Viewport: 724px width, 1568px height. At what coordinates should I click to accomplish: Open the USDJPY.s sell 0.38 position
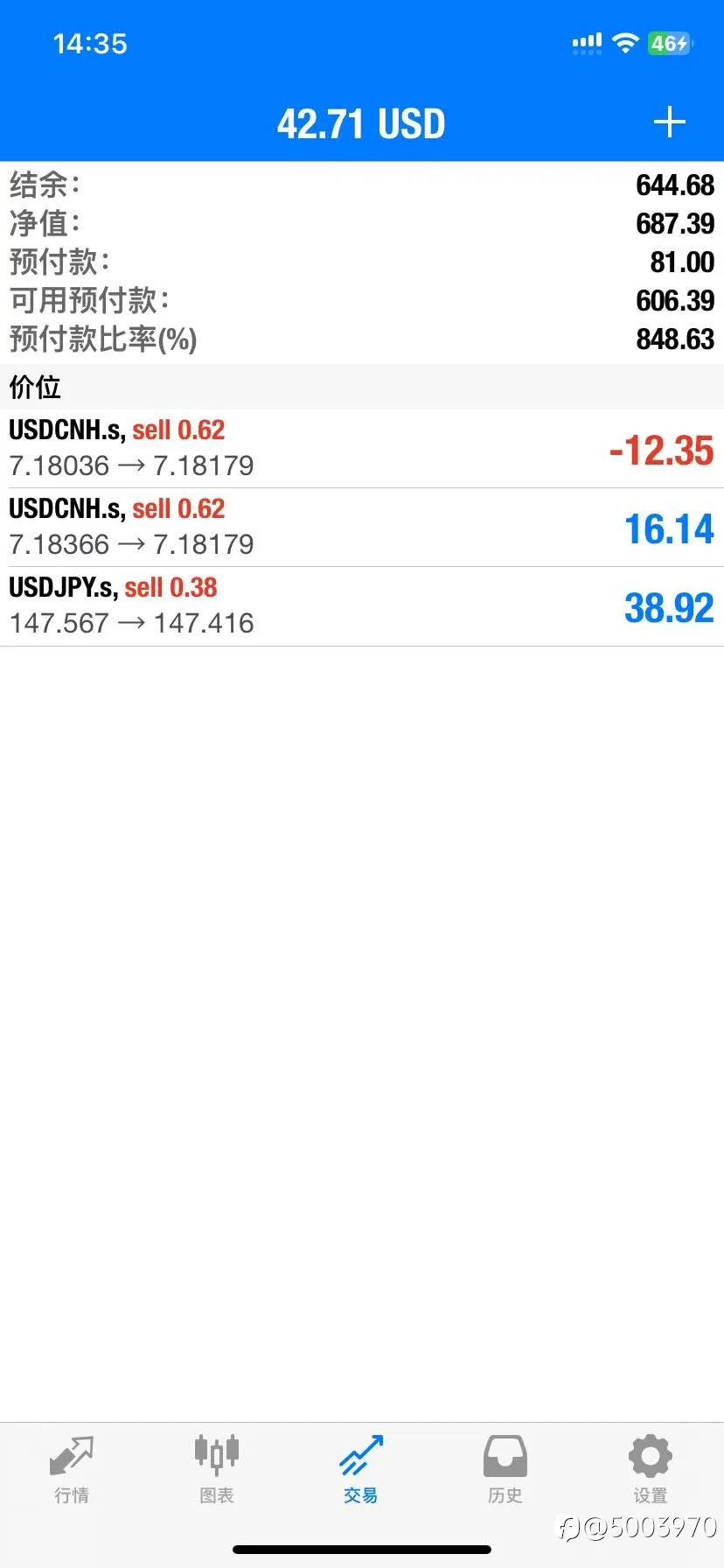tap(362, 606)
